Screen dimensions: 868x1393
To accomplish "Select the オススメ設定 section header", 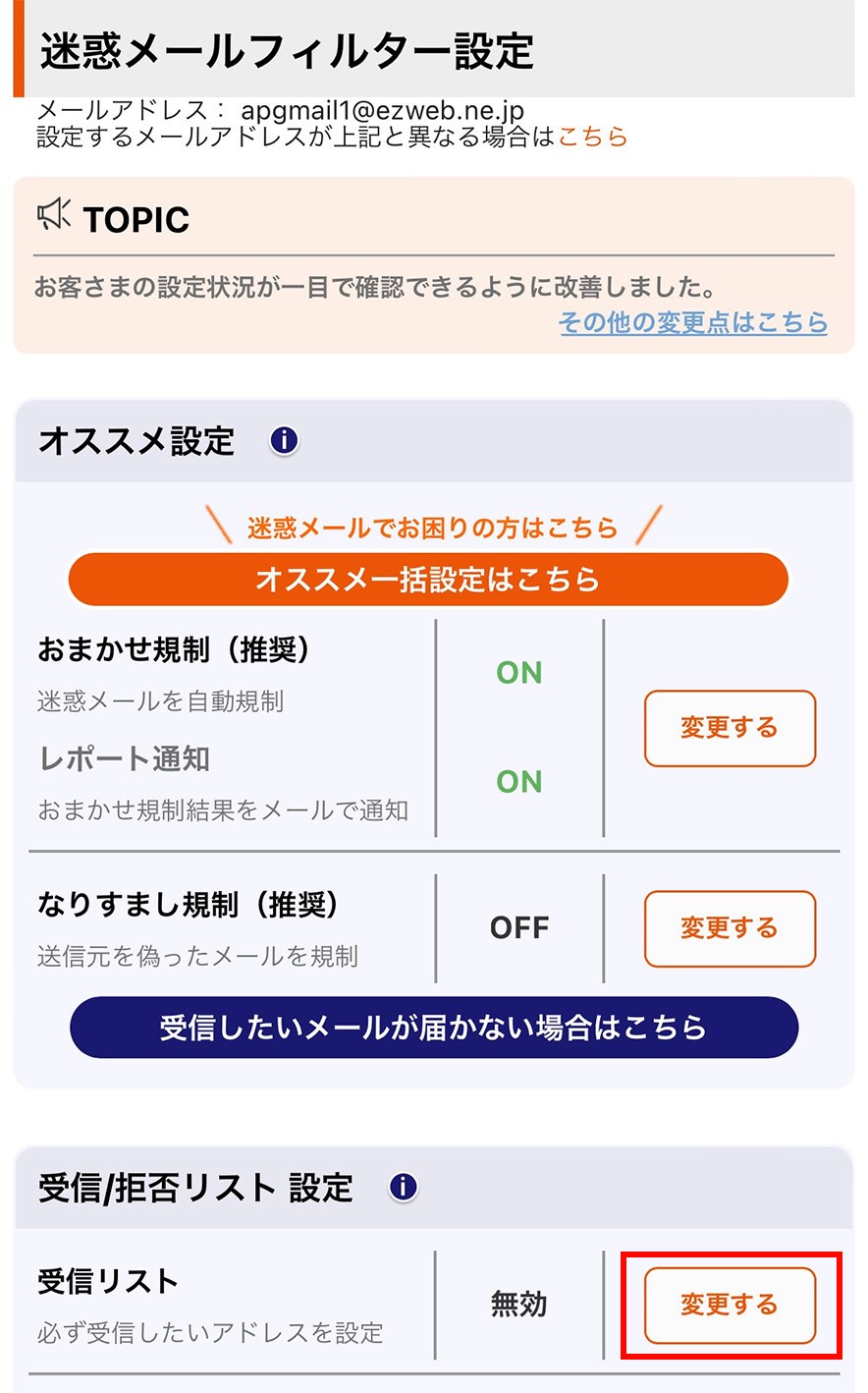I will tap(135, 441).
